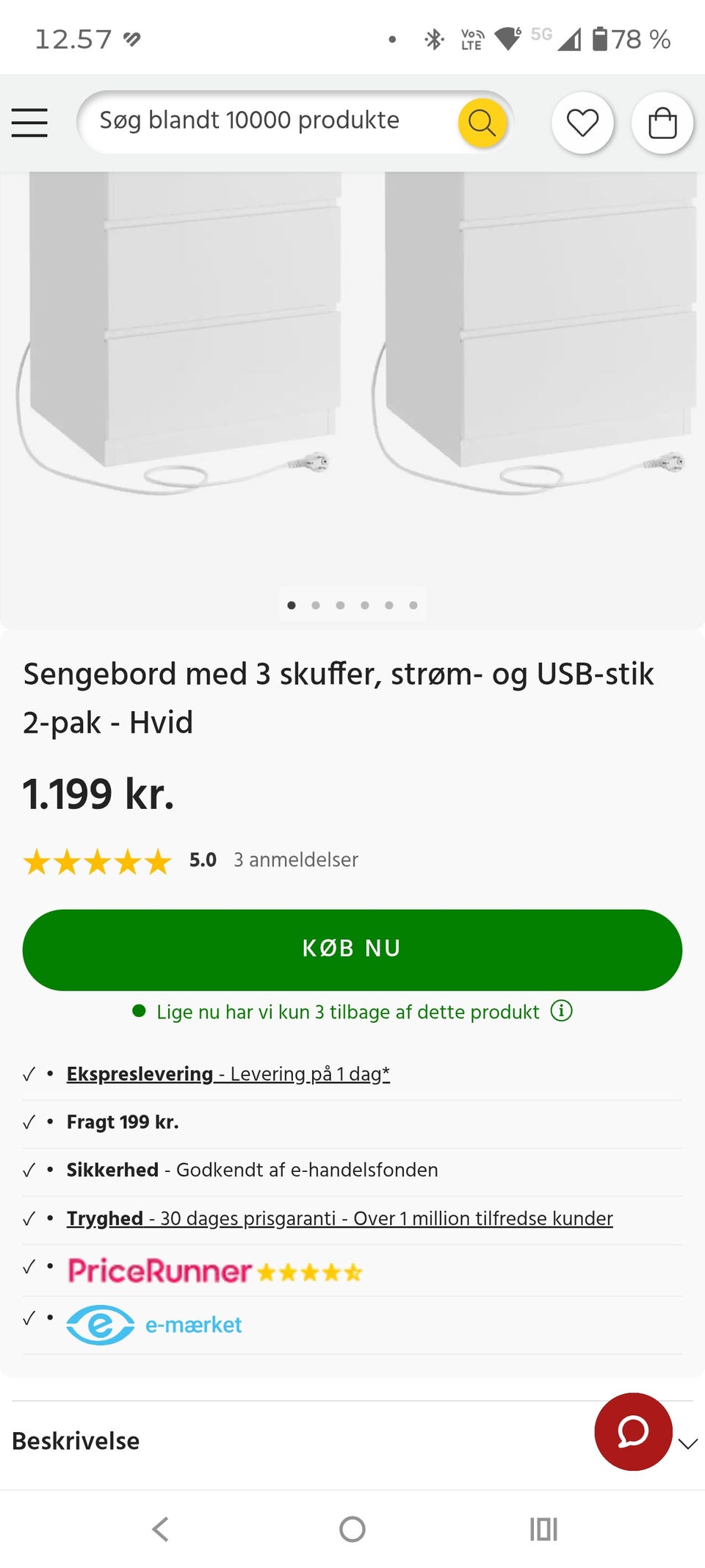The image size is (705, 1568).
Task: View the product image of the nightstands
Action: click(352, 367)
